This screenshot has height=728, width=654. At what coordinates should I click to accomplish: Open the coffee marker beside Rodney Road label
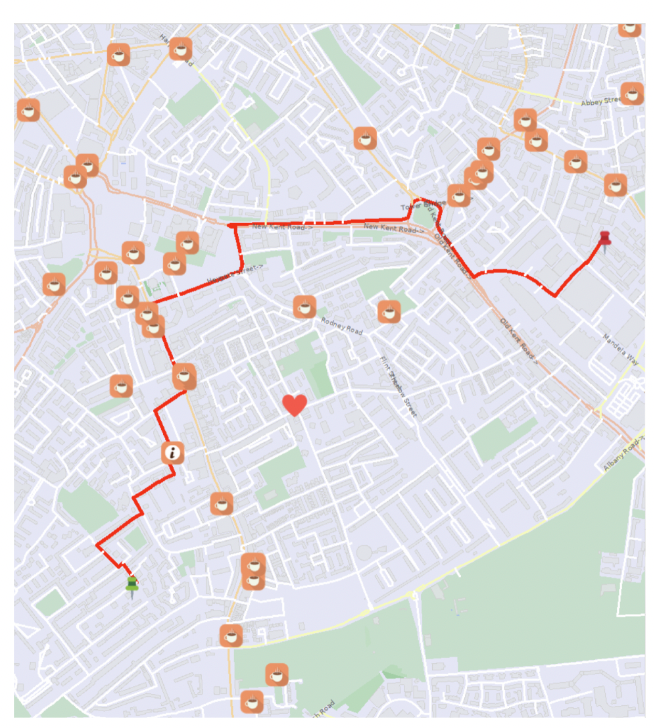coord(304,307)
